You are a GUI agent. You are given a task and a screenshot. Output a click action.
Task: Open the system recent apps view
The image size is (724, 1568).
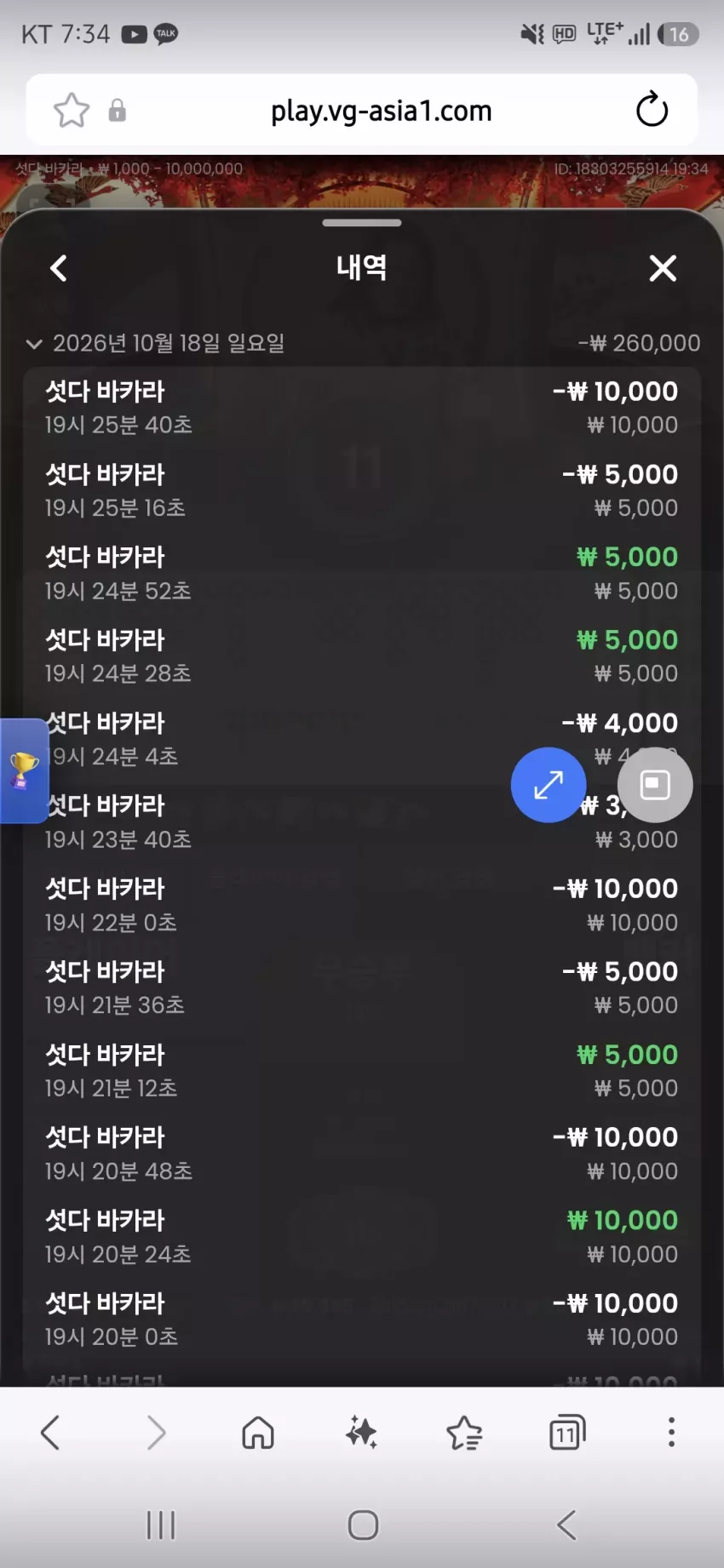(x=160, y=1525)
